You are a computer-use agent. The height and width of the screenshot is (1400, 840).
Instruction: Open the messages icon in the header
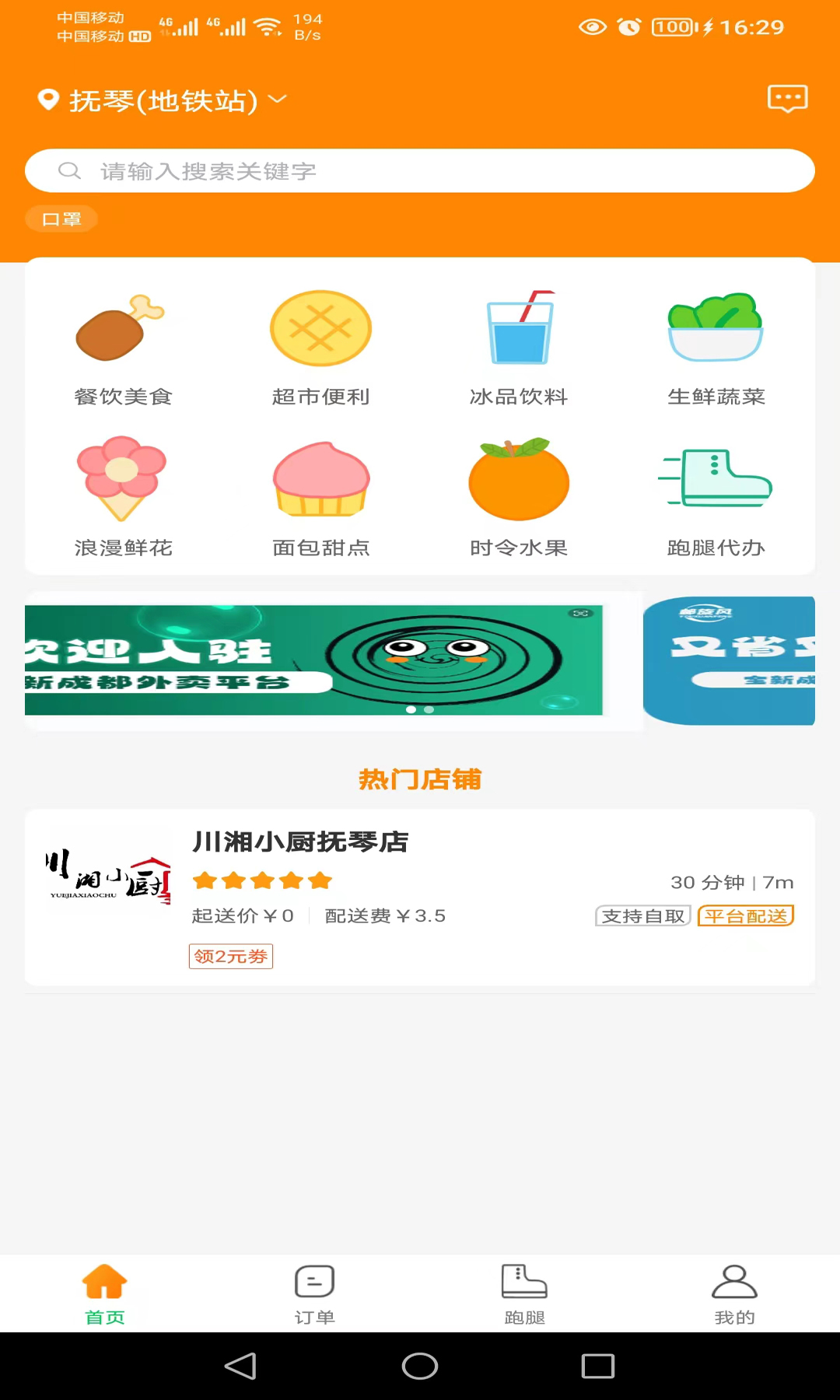[x=787, y=99]
